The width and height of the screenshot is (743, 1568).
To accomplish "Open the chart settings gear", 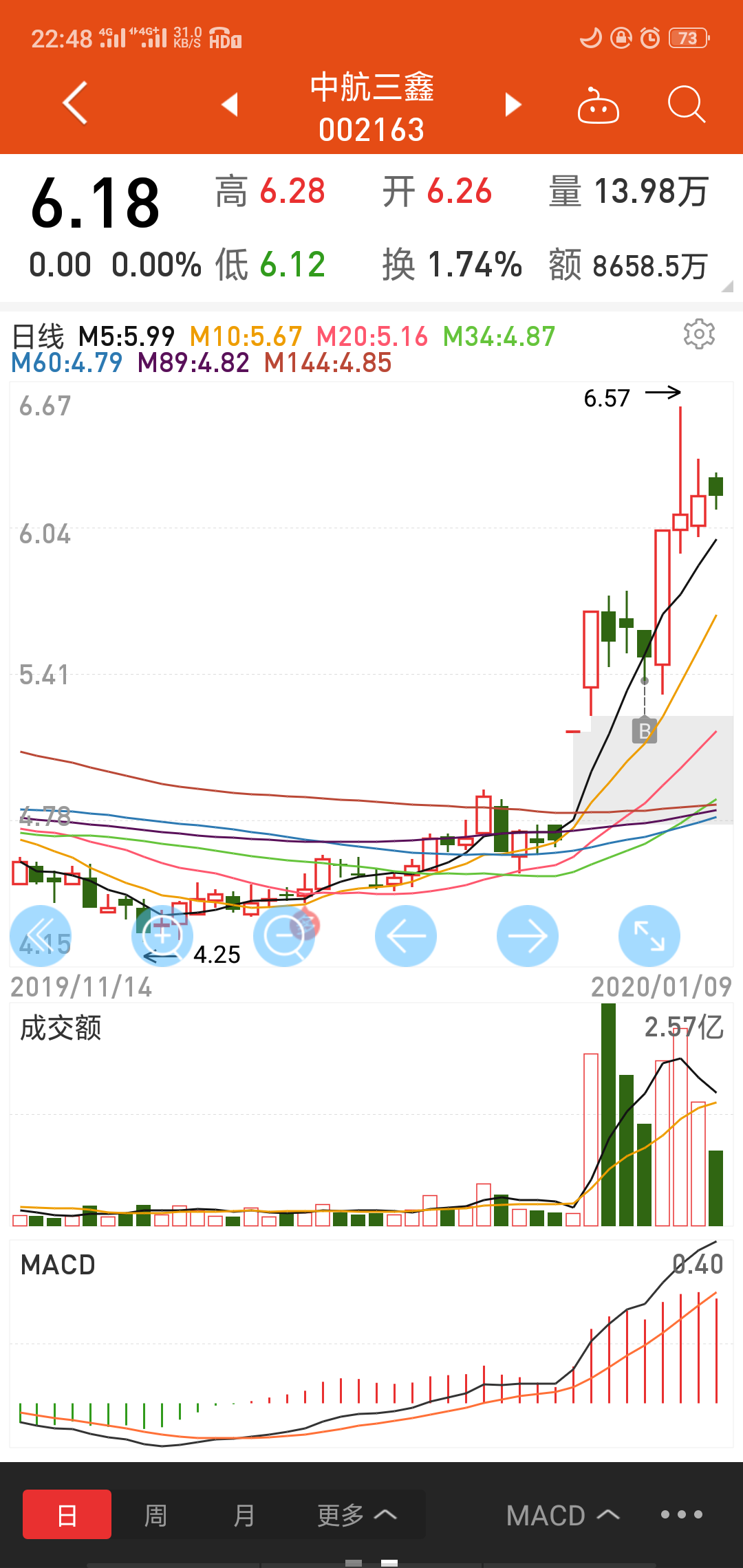I will point(700,335).
